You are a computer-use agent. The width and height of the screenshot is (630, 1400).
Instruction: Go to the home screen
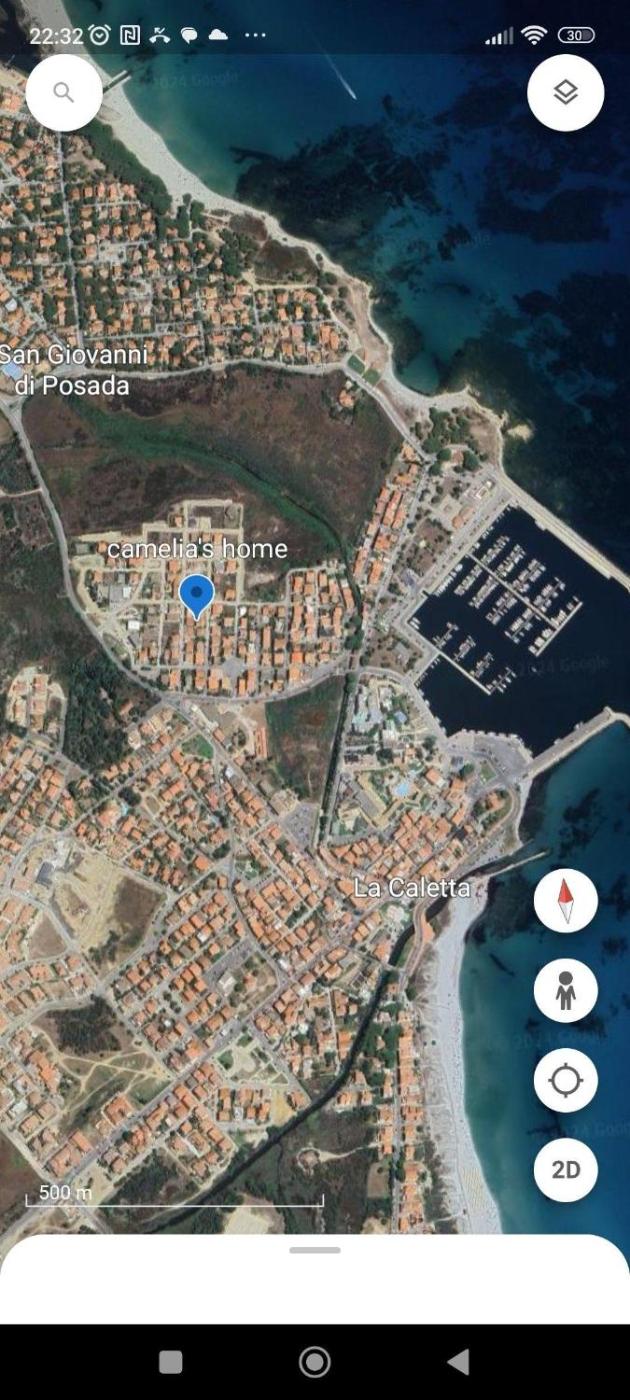pos(315,1361)
